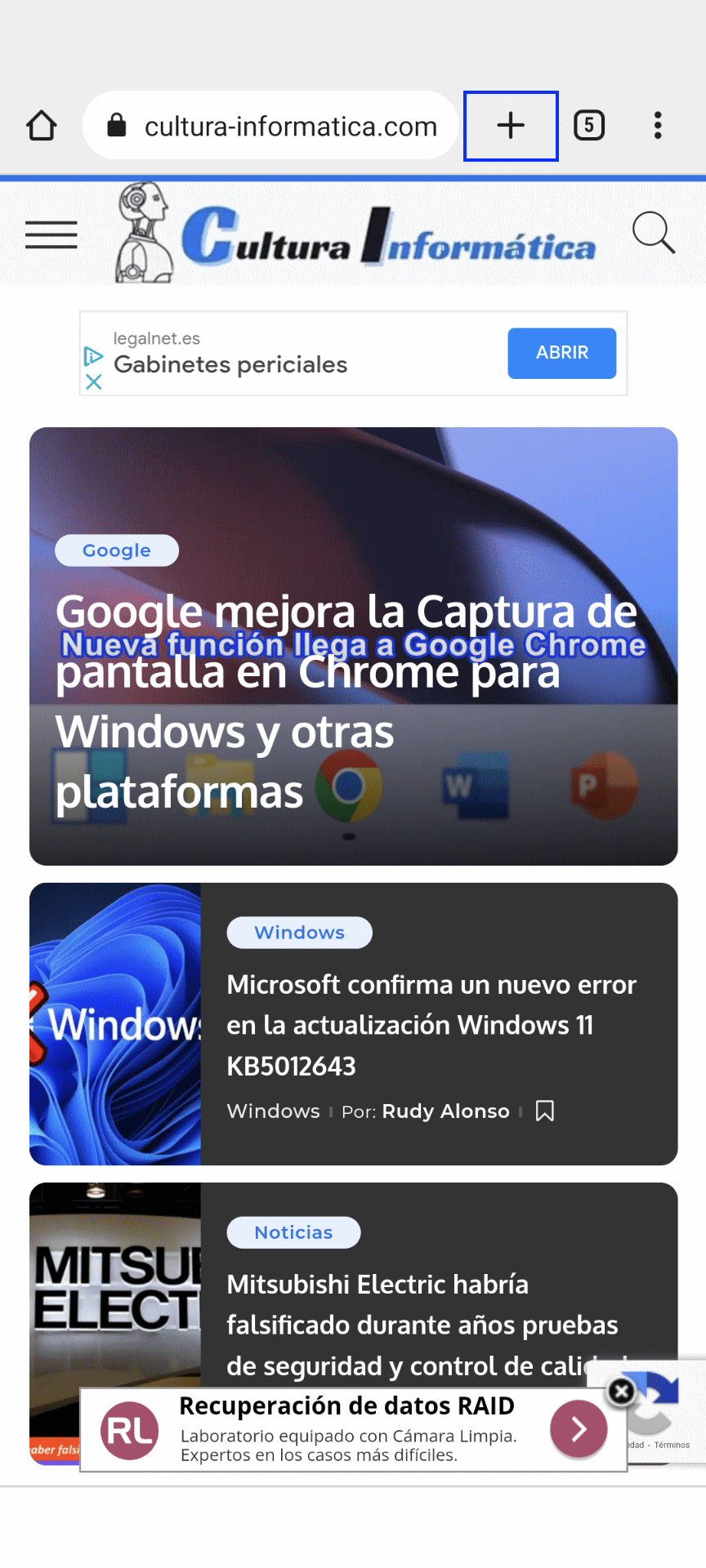
Task: Dismiss the bottom RAID ad banner
Action: 622,1392
